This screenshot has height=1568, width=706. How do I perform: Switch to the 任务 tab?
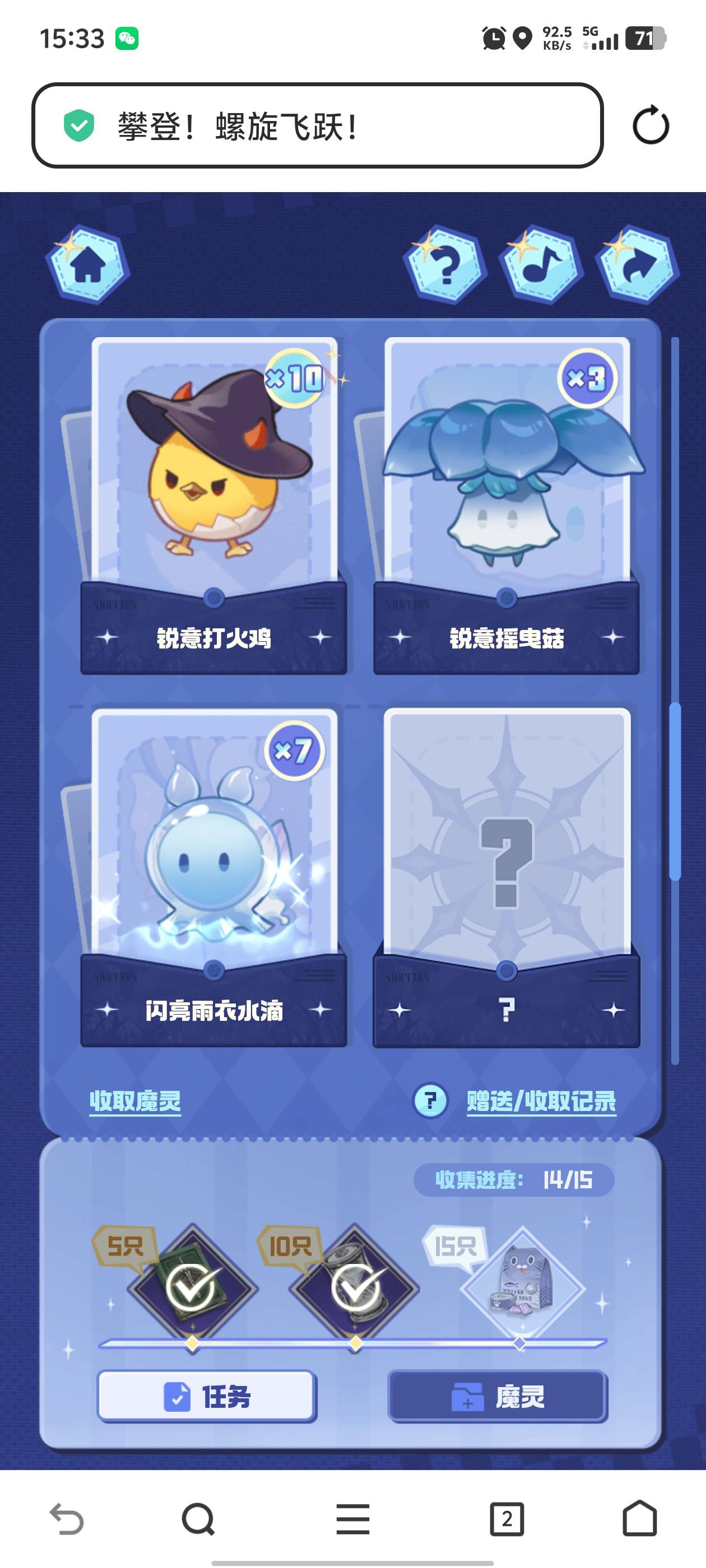[x=207, y=1396]
